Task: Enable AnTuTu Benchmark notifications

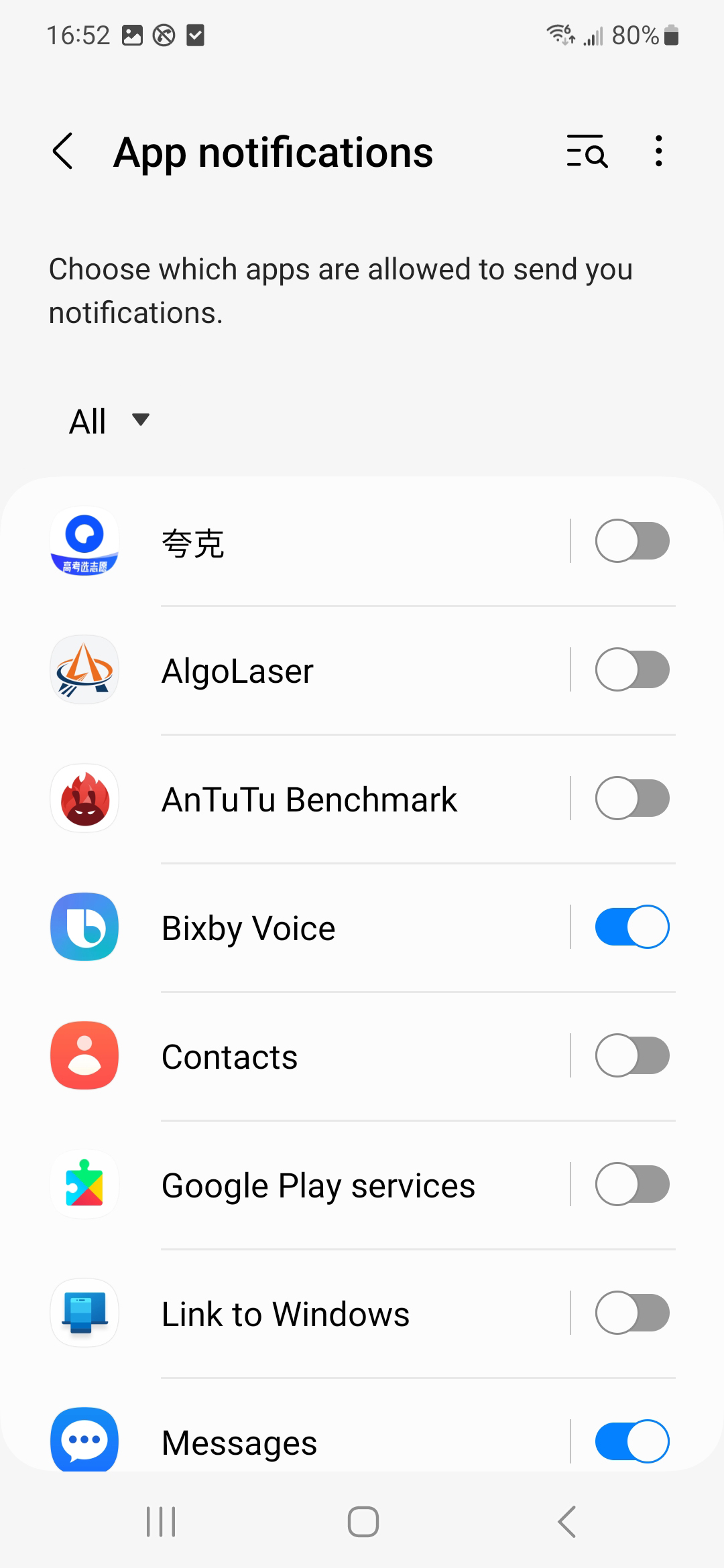Action: [x=631, y=798]
